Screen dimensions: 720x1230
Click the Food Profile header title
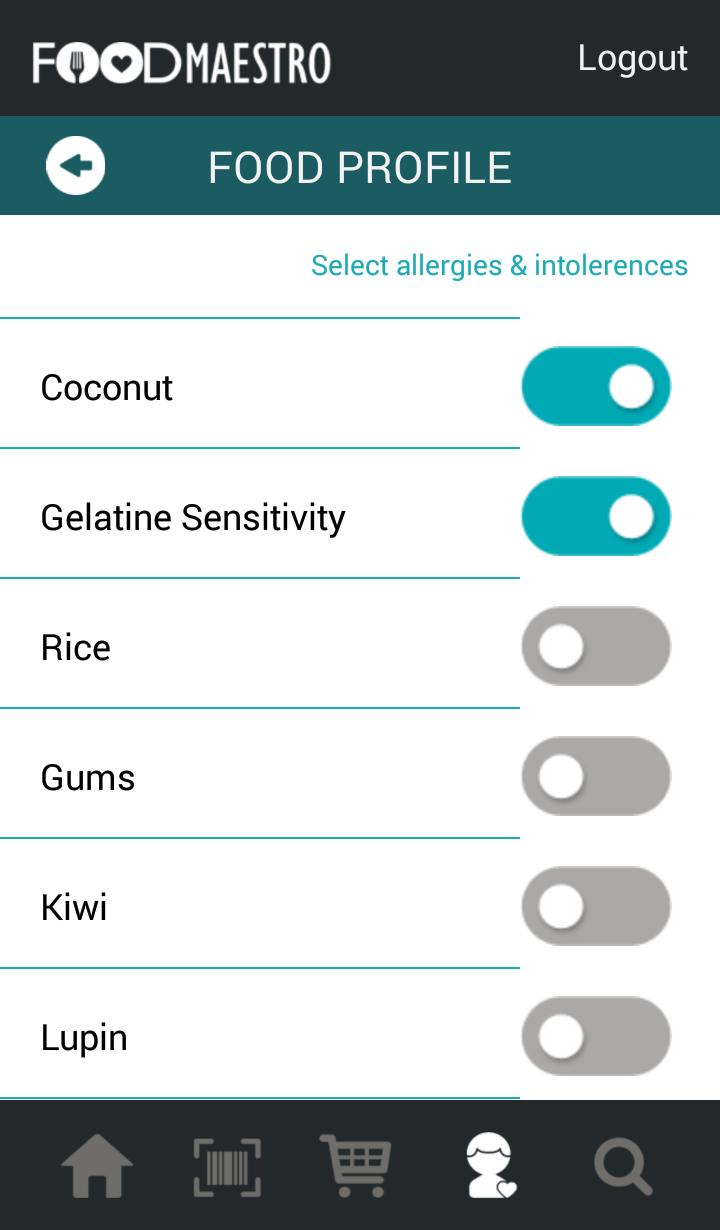point(360,167)
